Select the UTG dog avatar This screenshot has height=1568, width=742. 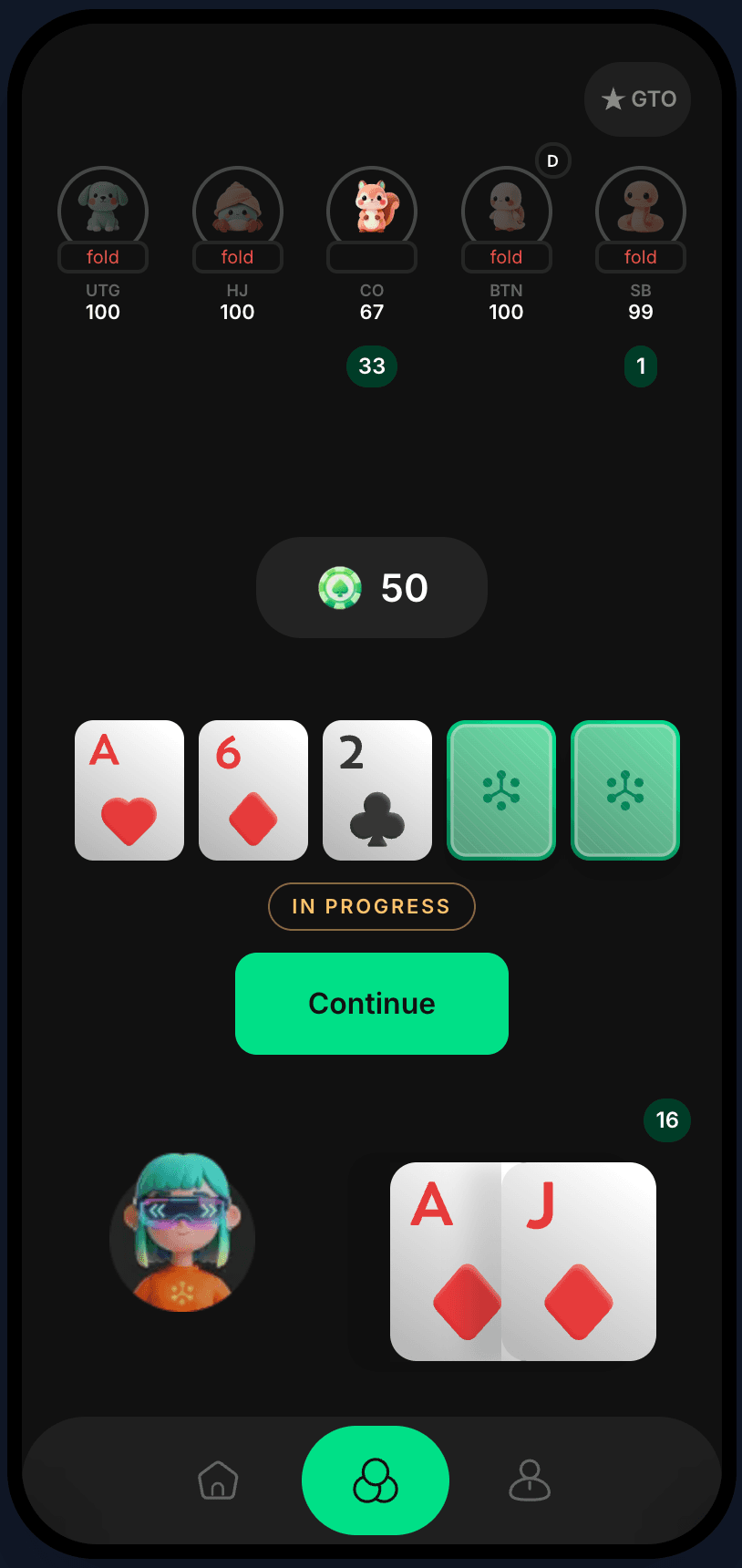pyautogui.click(x=102, y=210)
